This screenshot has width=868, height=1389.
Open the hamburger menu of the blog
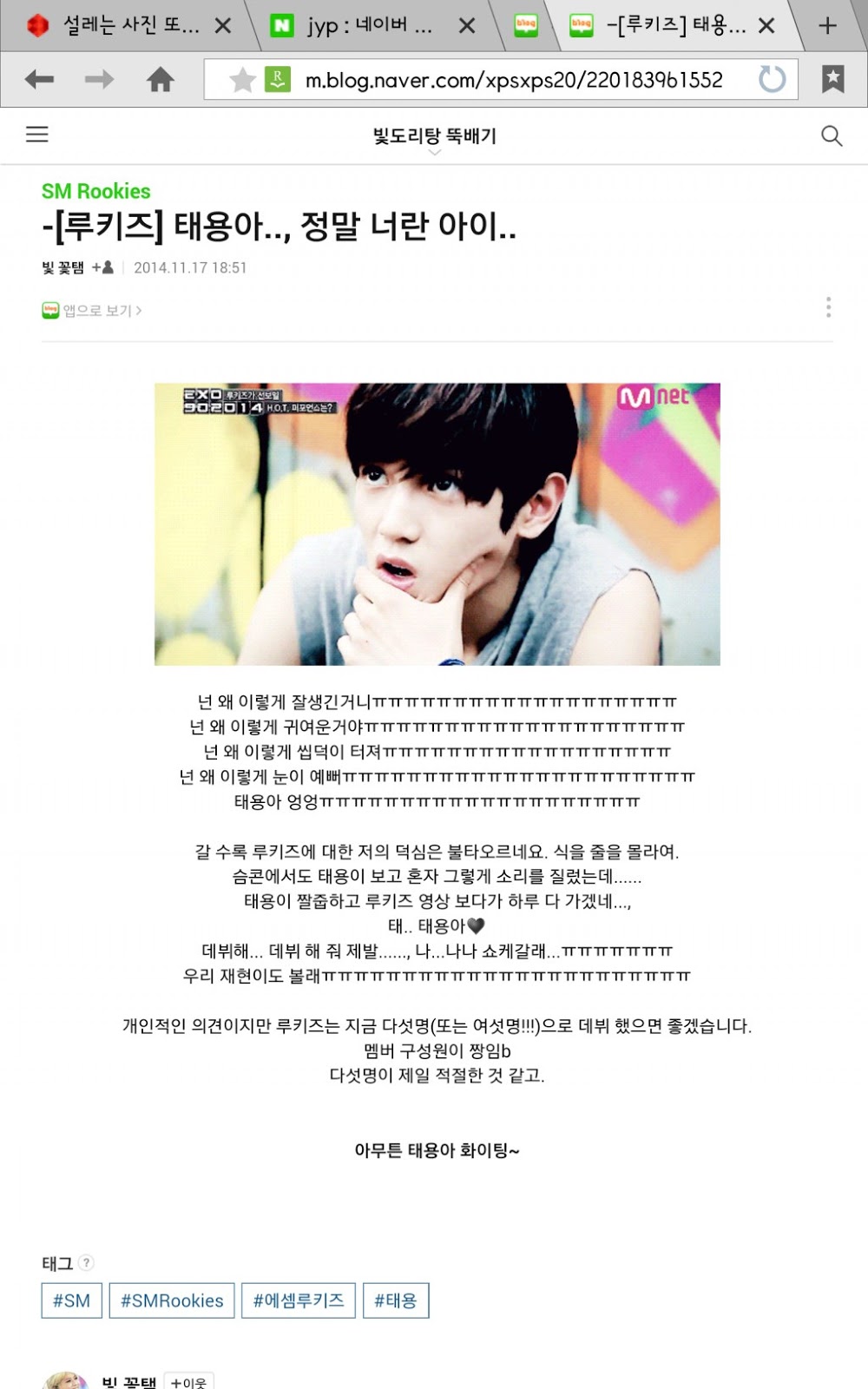[x=37, y=135]
